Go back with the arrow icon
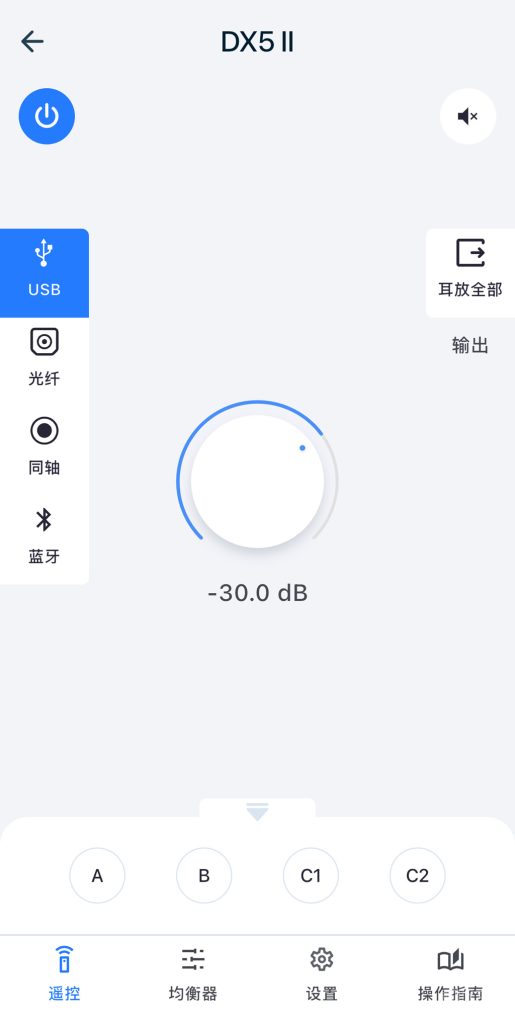 coord(32,42)
